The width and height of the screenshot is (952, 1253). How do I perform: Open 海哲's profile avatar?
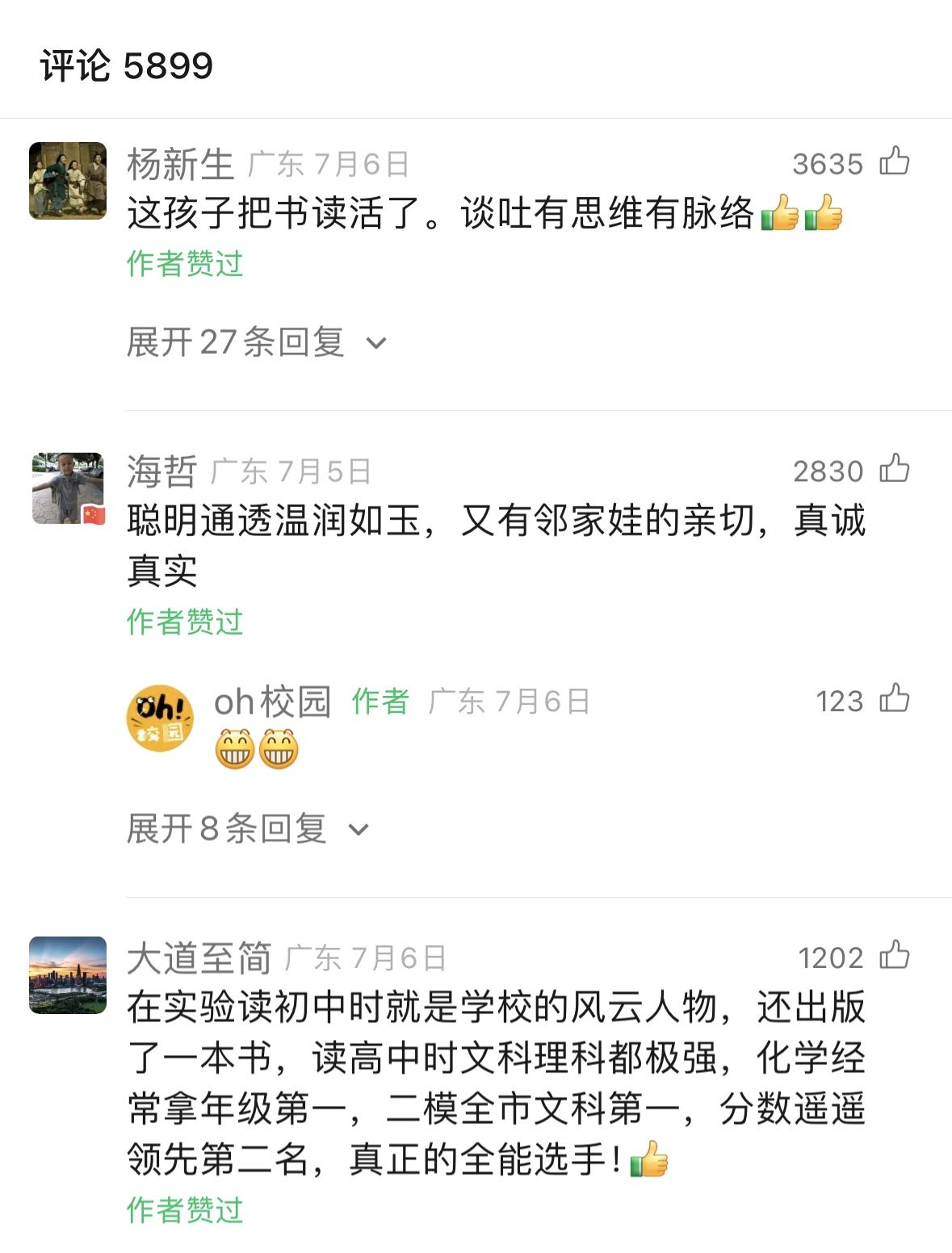pyautogui.click(x=68, y=488)
